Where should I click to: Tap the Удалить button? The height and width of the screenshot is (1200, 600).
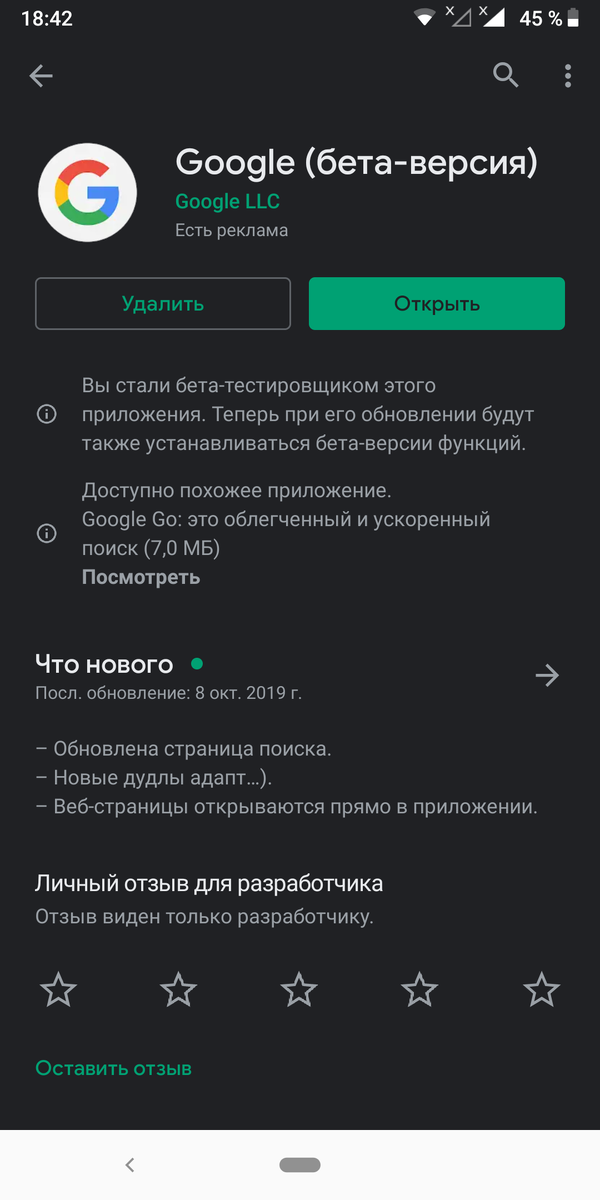pyautogui.click(x=163, y=304)
